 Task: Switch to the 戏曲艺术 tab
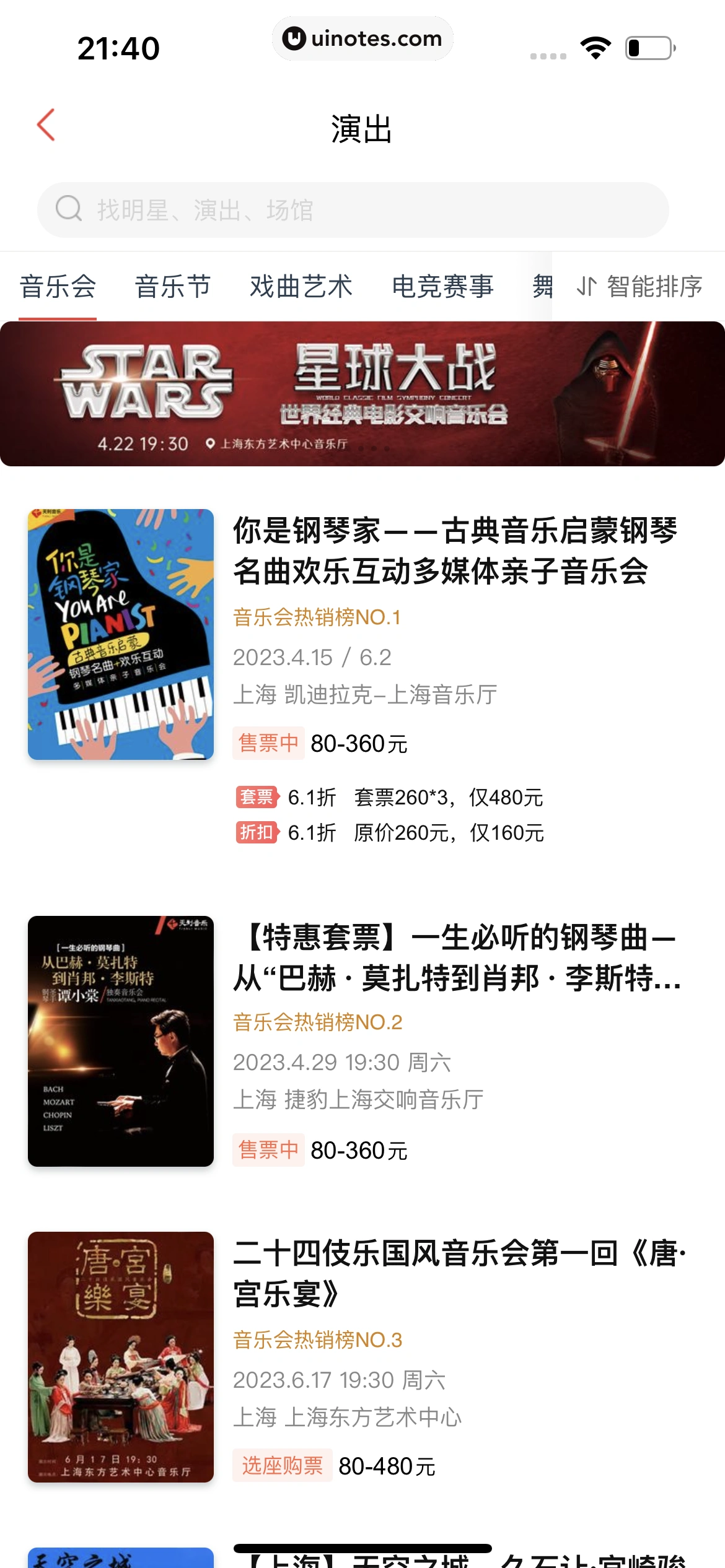pos(301,287)
